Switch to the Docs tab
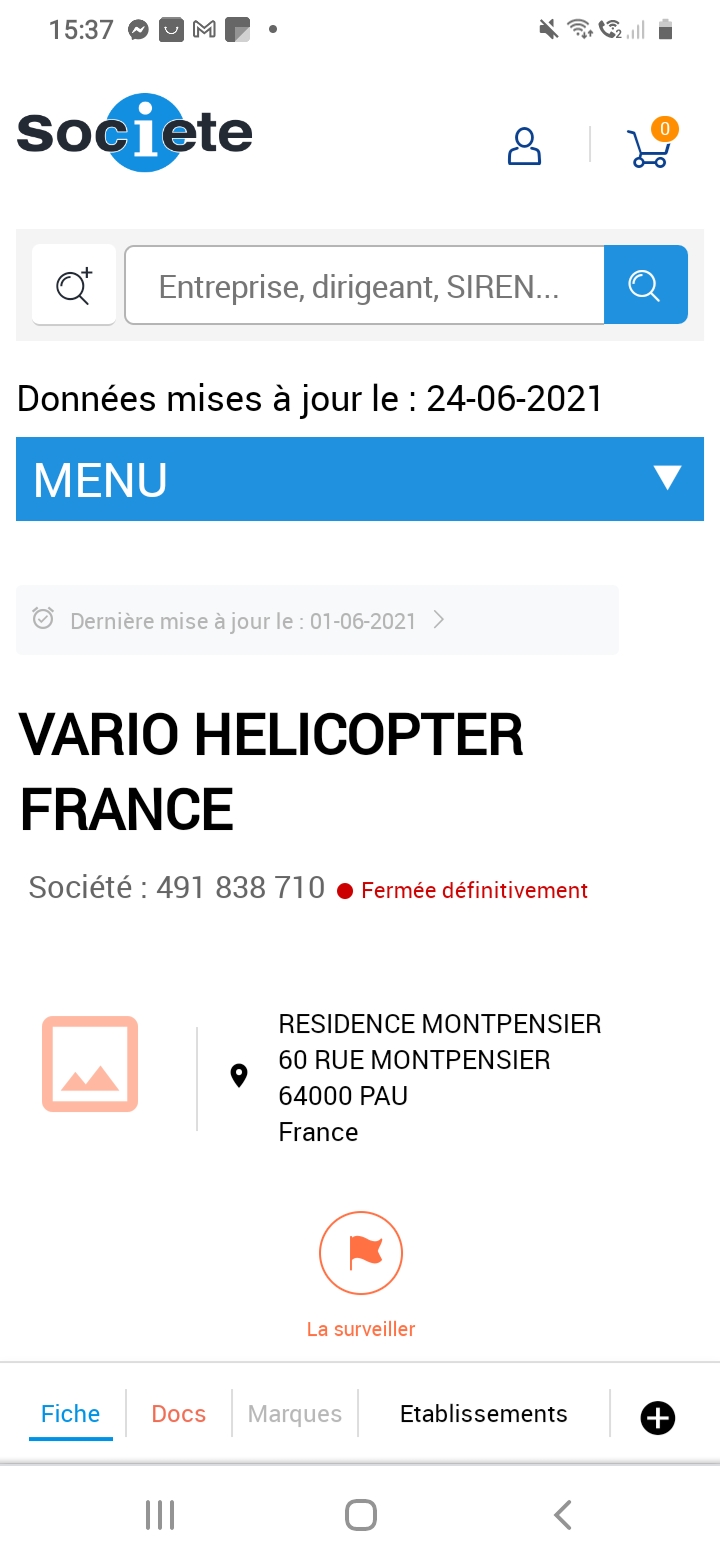The width and height of the screenshot is (720, 1560). pyautogui.click(x=179, y=1414)
